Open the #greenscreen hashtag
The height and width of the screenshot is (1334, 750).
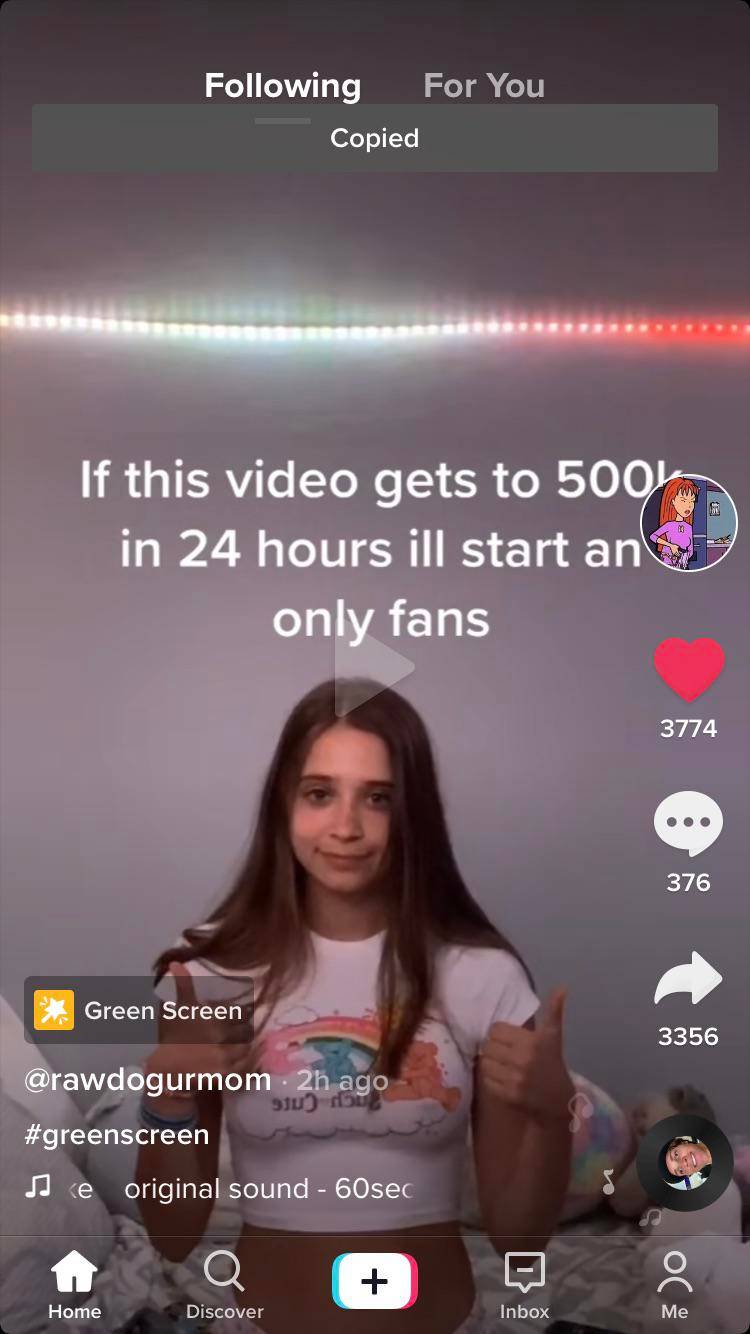click(117, 1134)
